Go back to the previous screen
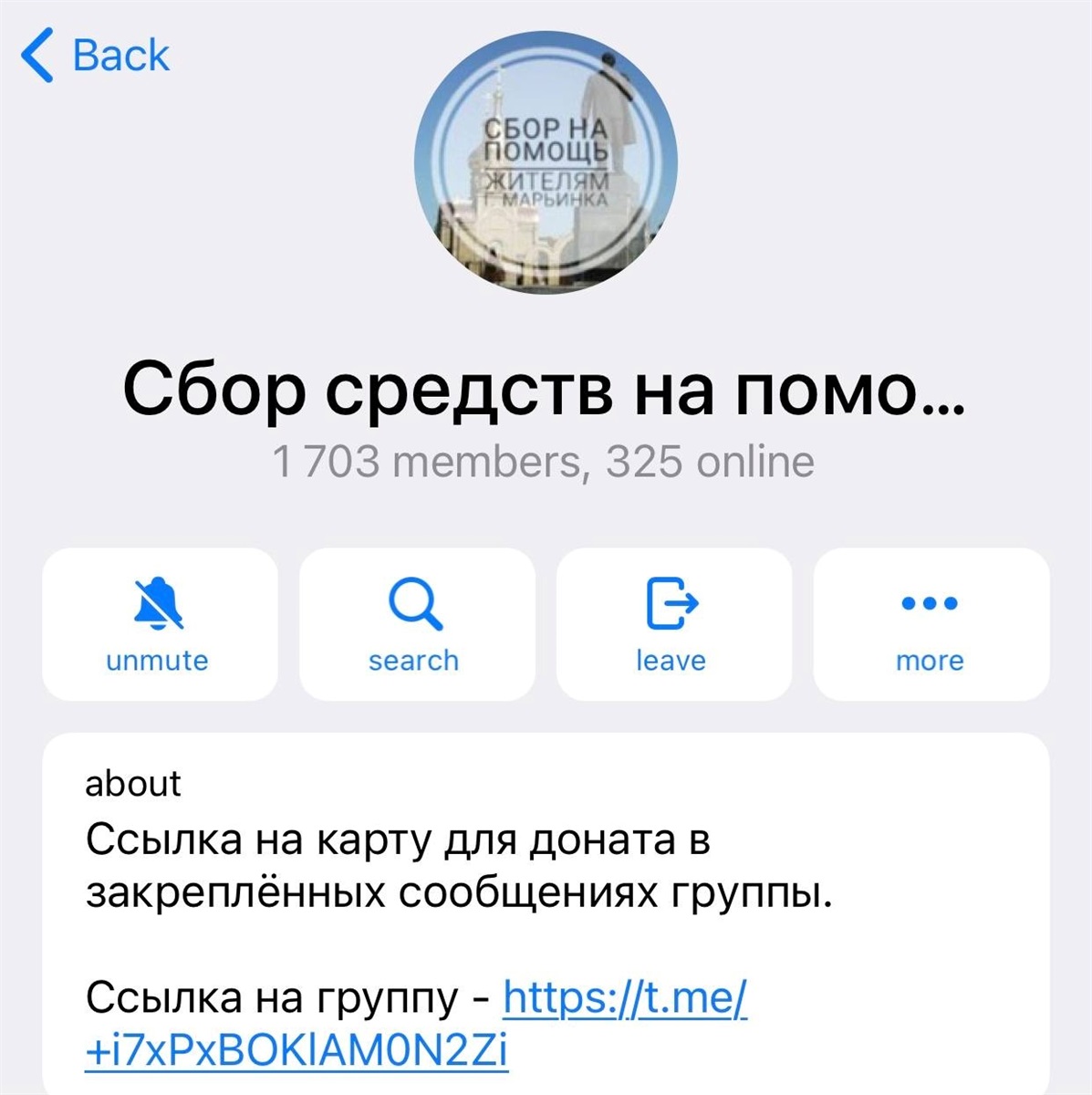1092x1095 pixels. click(95, 55)
